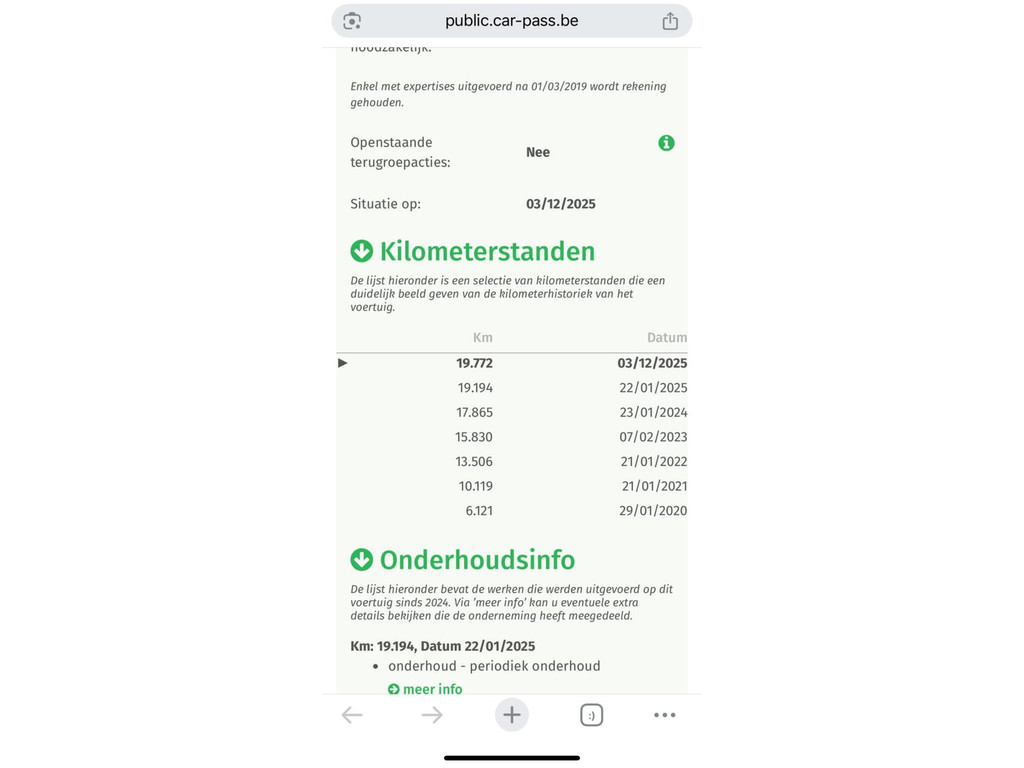Open the browser overflow menu

click(x=665, y=715)
